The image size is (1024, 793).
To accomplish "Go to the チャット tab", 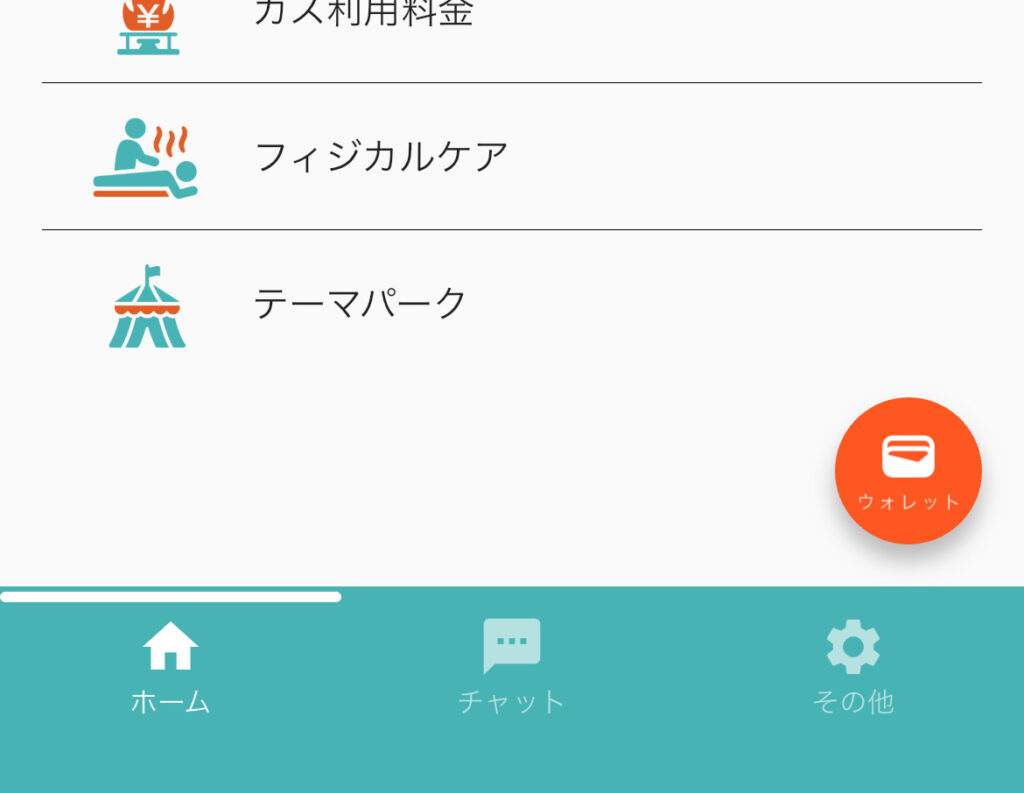I will coord(511,667).
